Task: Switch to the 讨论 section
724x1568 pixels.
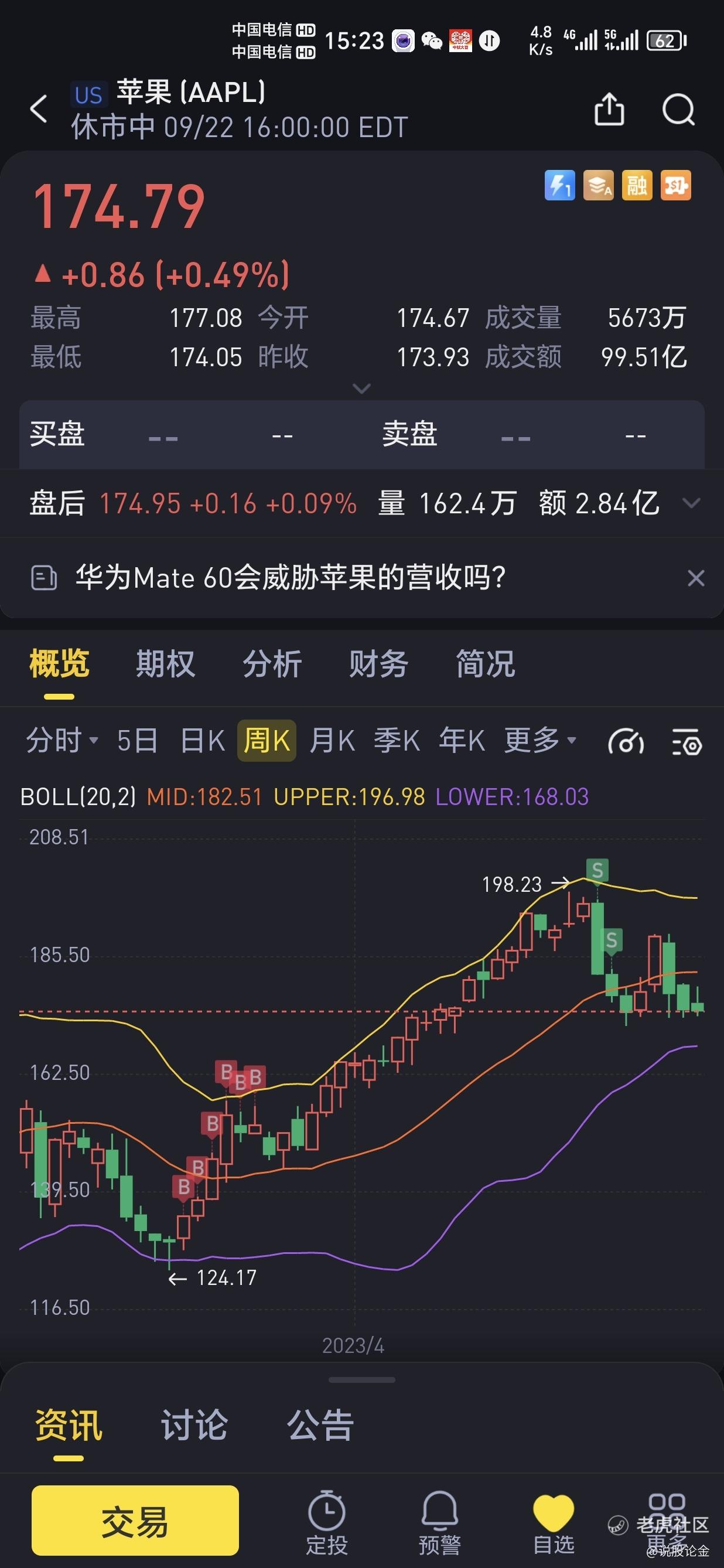Action: click(x=194, y=1425)
